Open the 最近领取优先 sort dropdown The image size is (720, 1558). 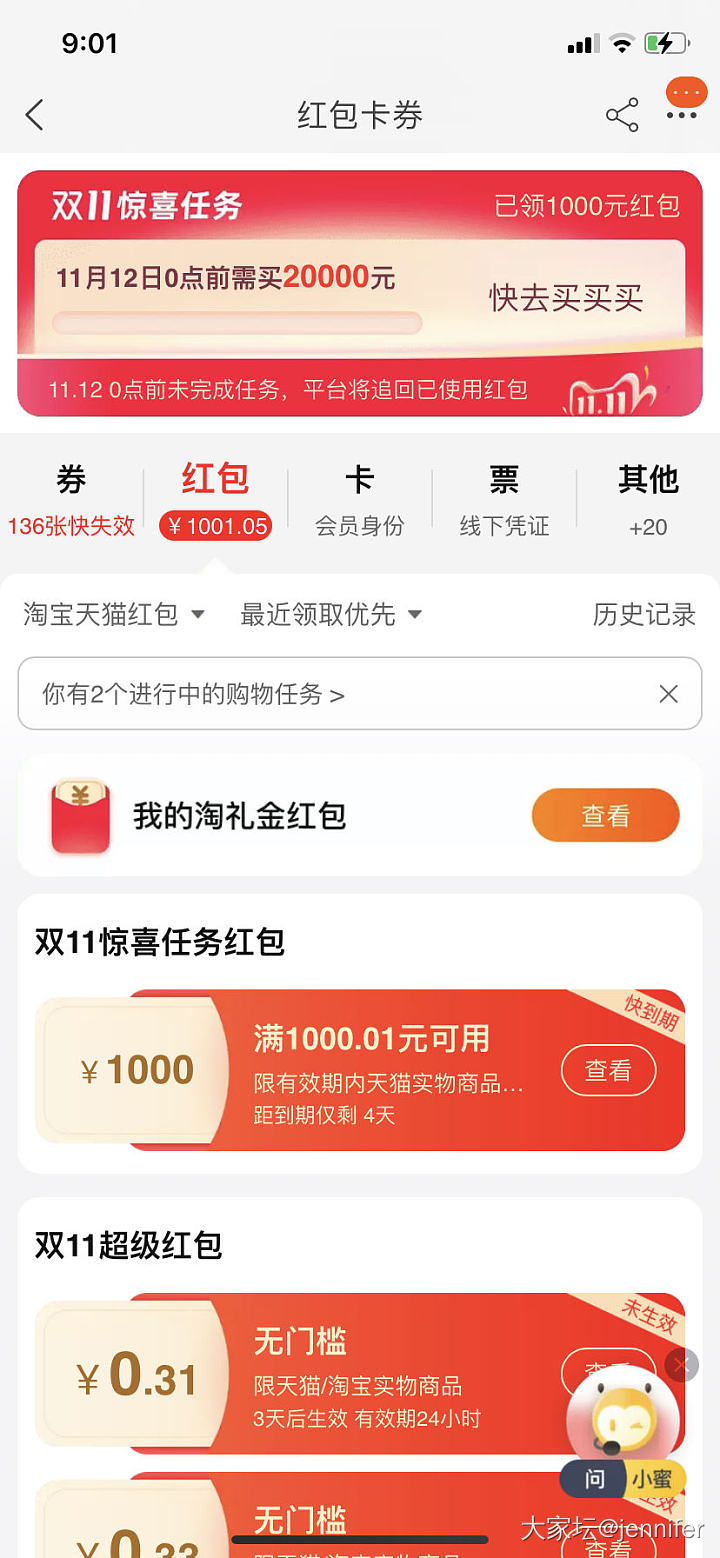click(331, 614)
